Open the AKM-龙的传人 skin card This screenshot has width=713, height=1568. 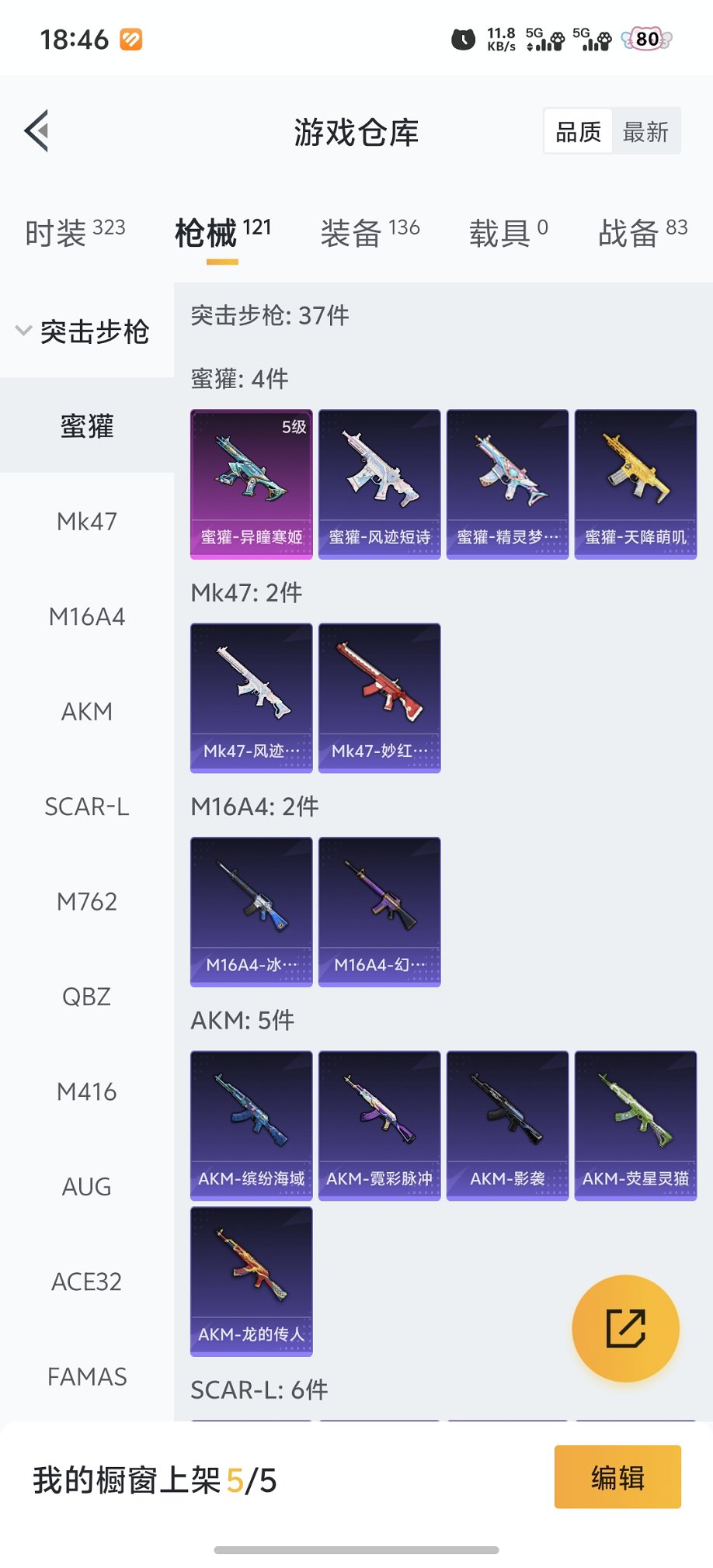click(x=251, y=1281)
